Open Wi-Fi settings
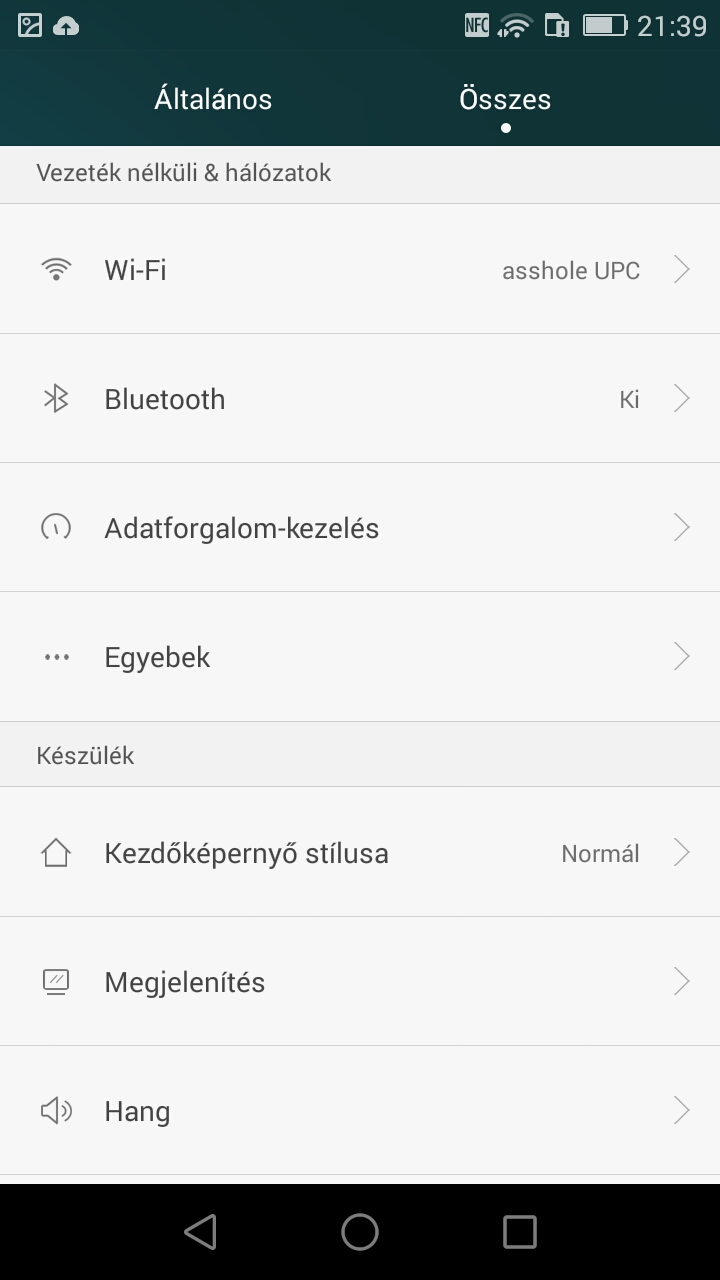The height and width of the screenshot is (1280, 720). [360, 270]
